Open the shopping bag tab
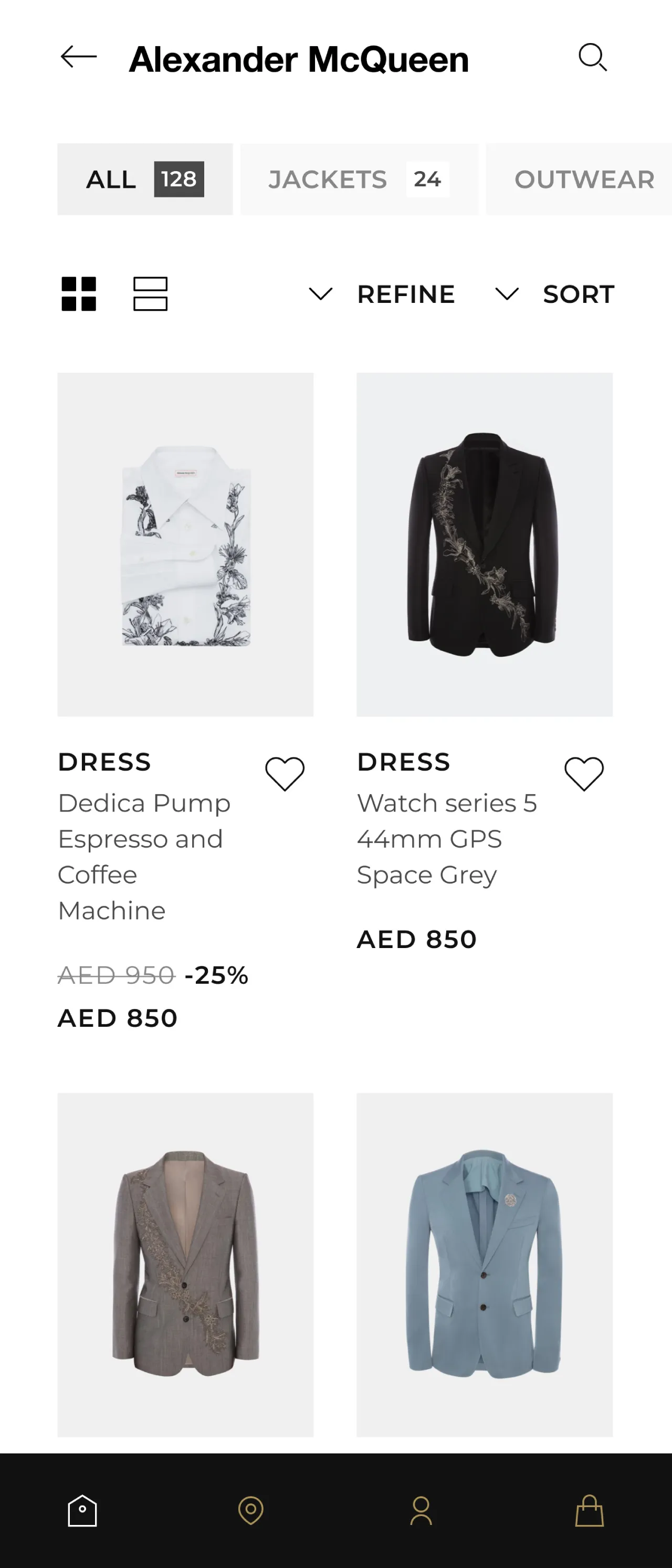Screen dimensions: 672x1568 pos(589,1510)
